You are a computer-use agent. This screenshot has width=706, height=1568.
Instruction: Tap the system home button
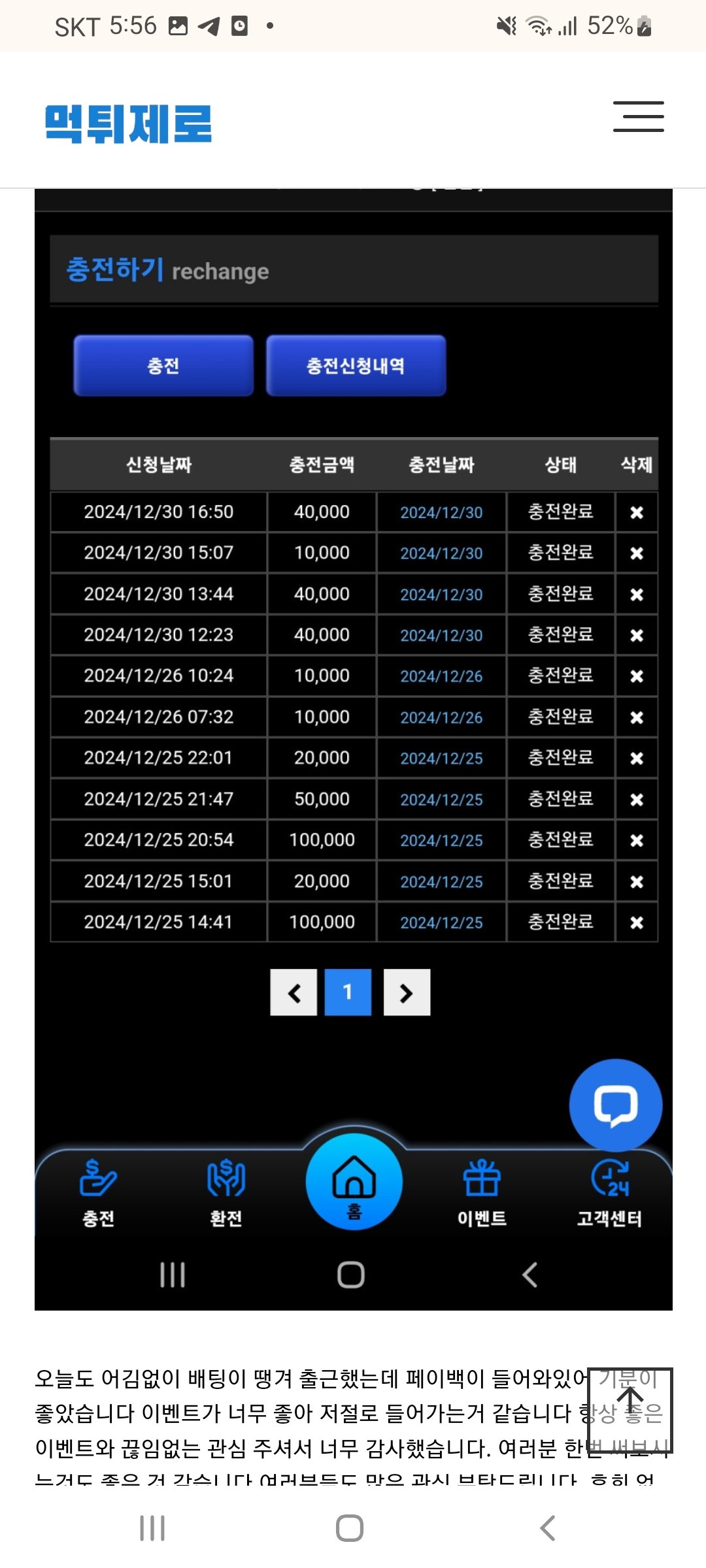pos(350,1528)
